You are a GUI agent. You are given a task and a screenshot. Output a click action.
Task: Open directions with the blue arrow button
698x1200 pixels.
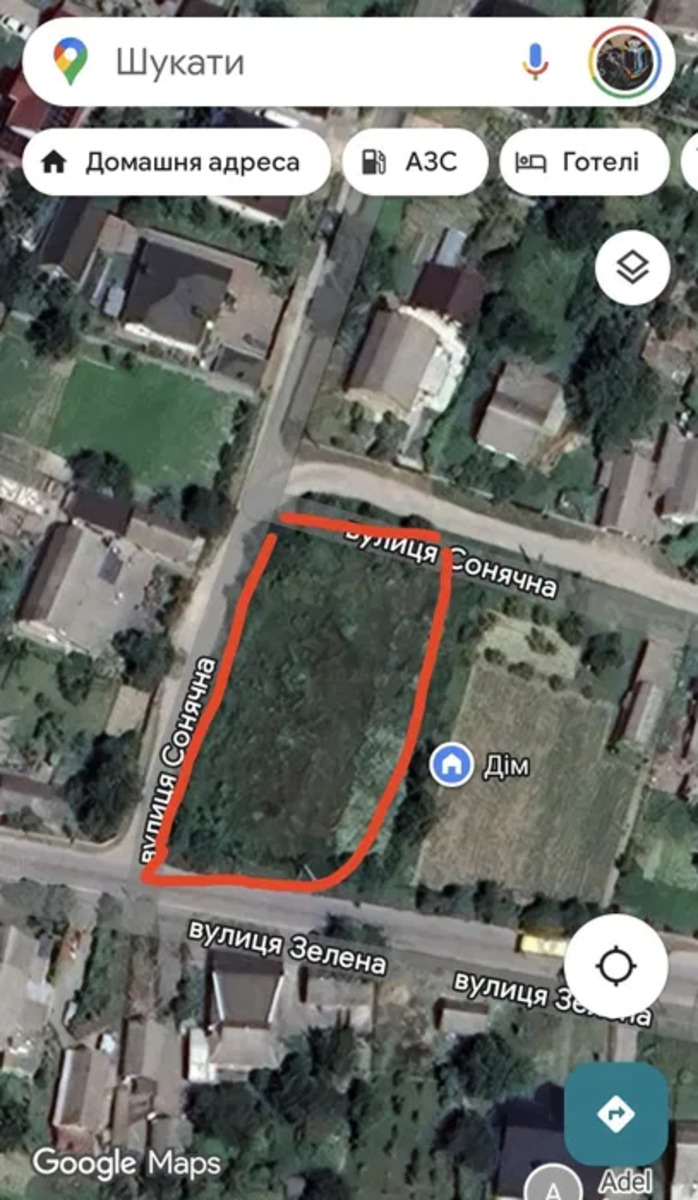(x=615, y=1113)
